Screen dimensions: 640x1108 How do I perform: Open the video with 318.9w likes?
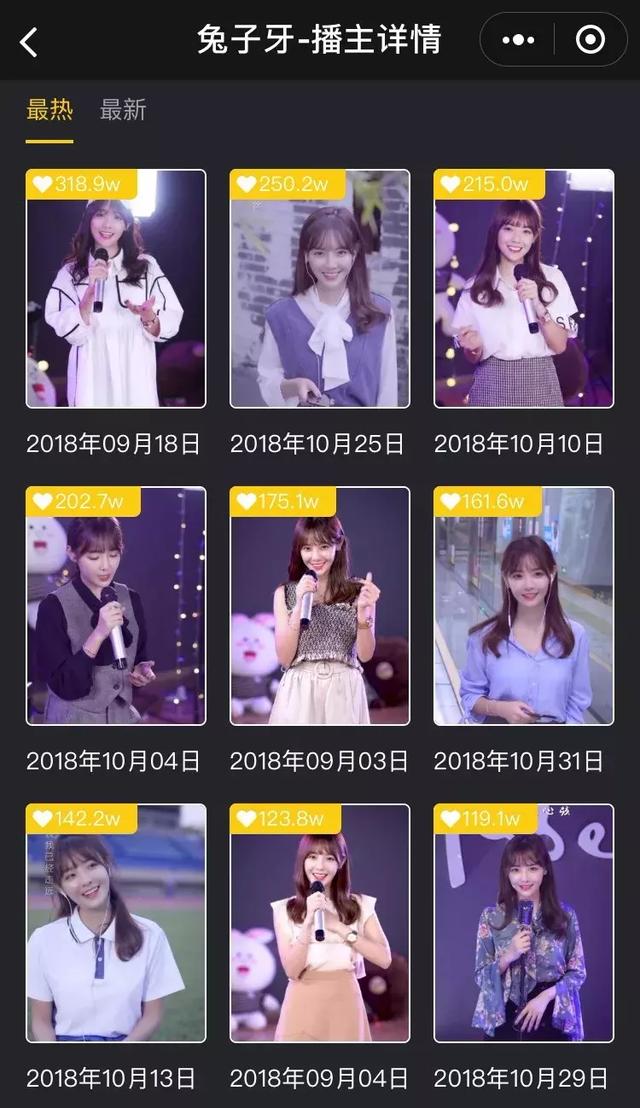click(116, 289)
